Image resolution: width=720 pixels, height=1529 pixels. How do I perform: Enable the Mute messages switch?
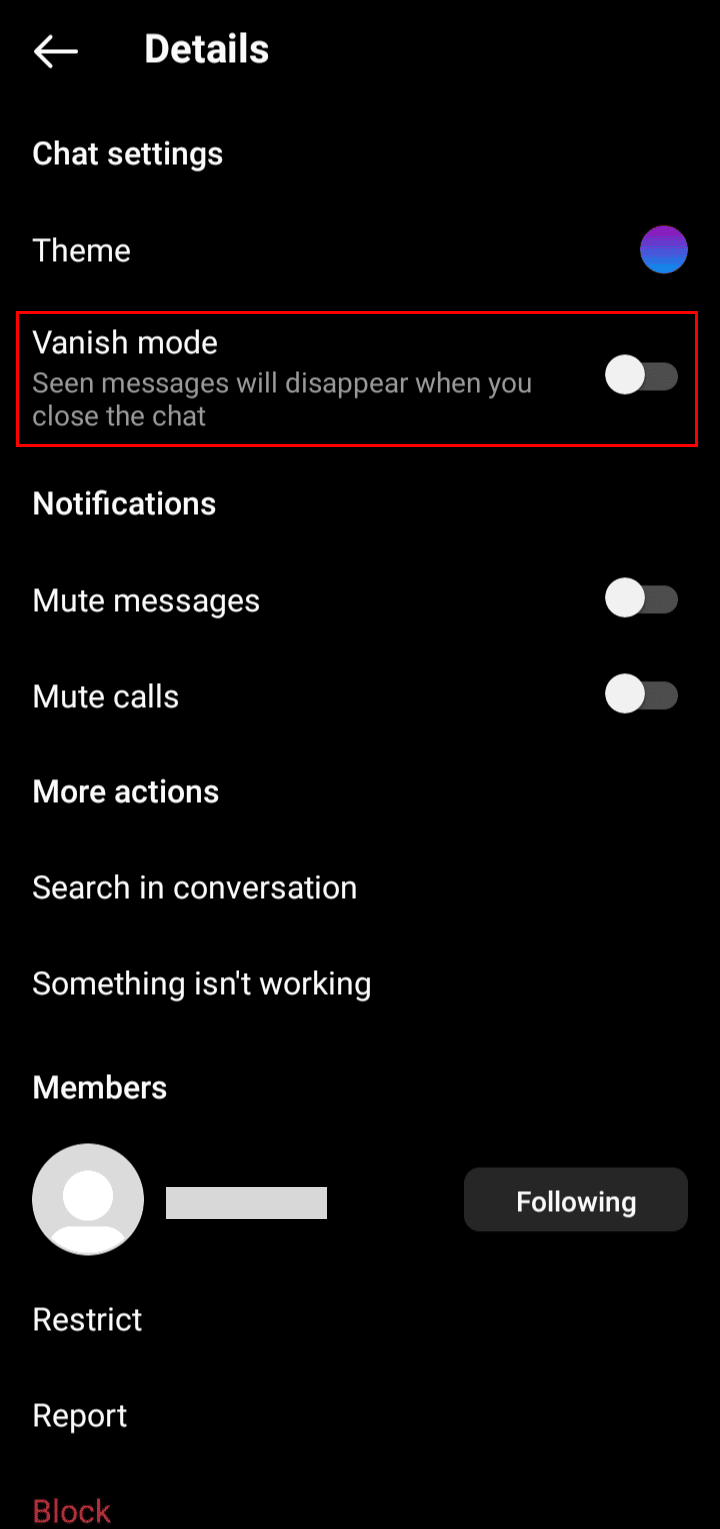pyautogui.click(x=641, y=600)
